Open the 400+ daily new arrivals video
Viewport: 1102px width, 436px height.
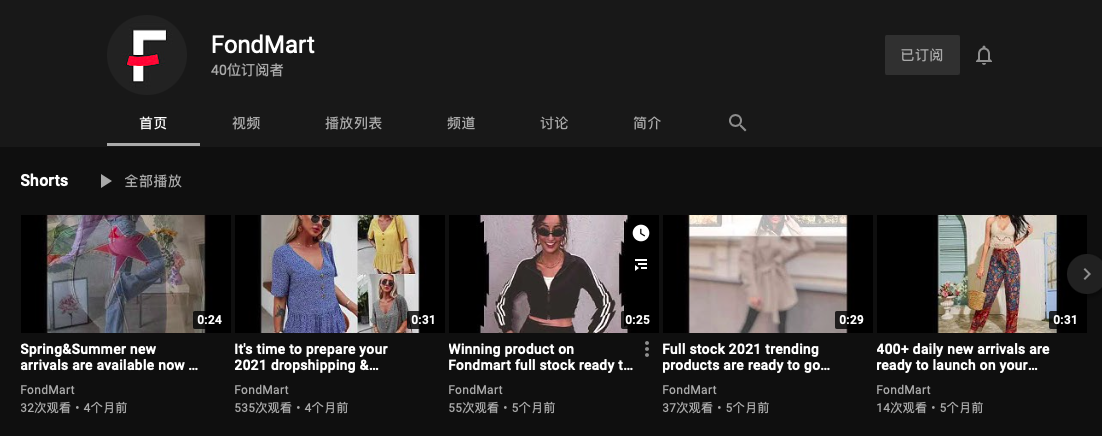981,274
